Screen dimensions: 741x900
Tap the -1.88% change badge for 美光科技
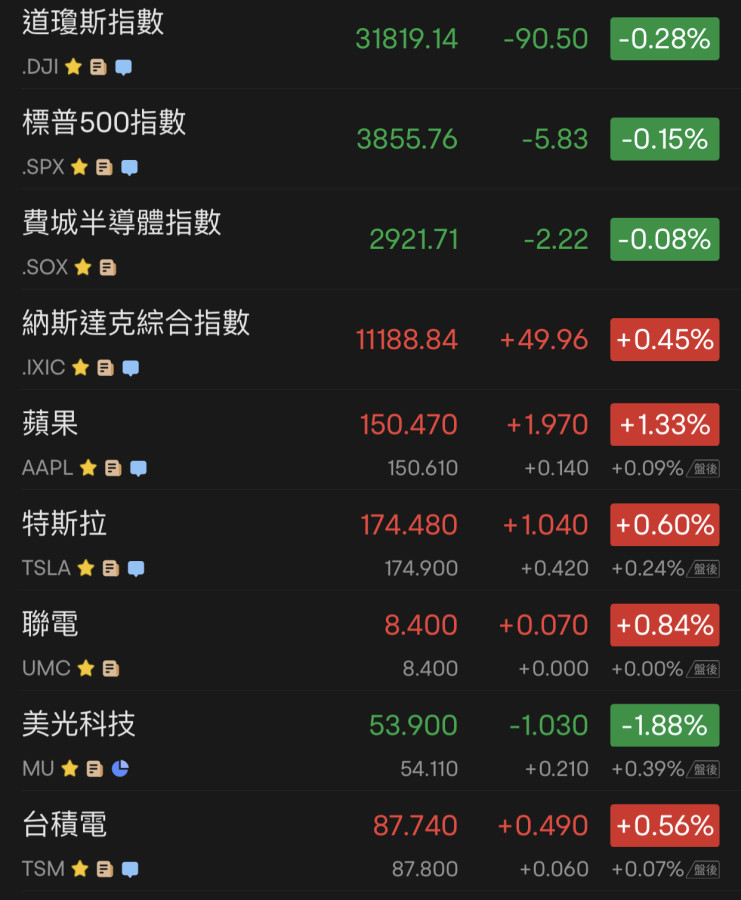click(x=665, y=726)
